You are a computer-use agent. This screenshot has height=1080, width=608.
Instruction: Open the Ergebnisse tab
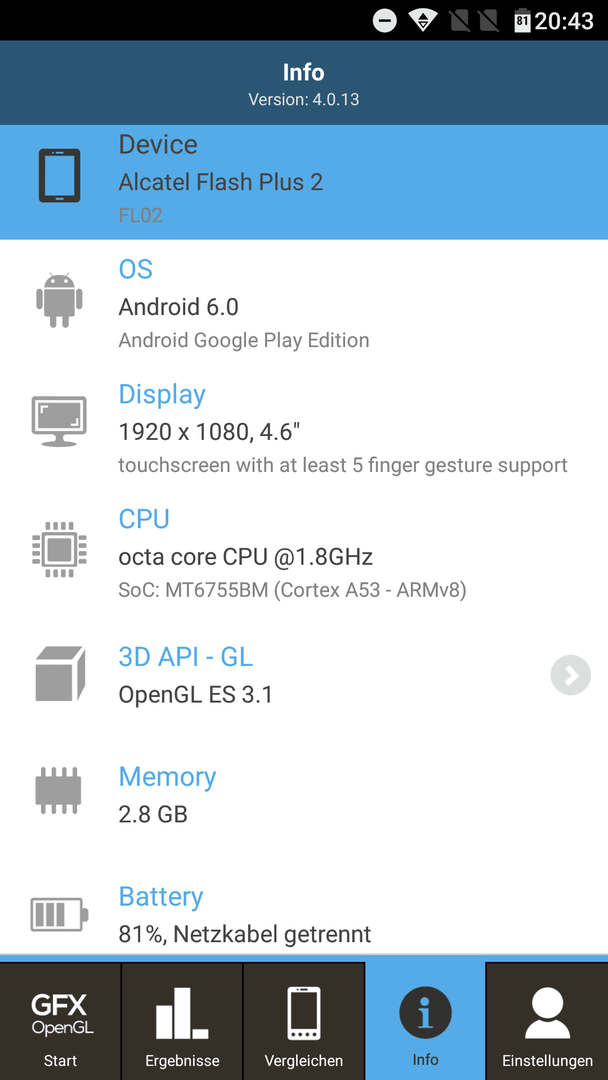pos(182,1021)
